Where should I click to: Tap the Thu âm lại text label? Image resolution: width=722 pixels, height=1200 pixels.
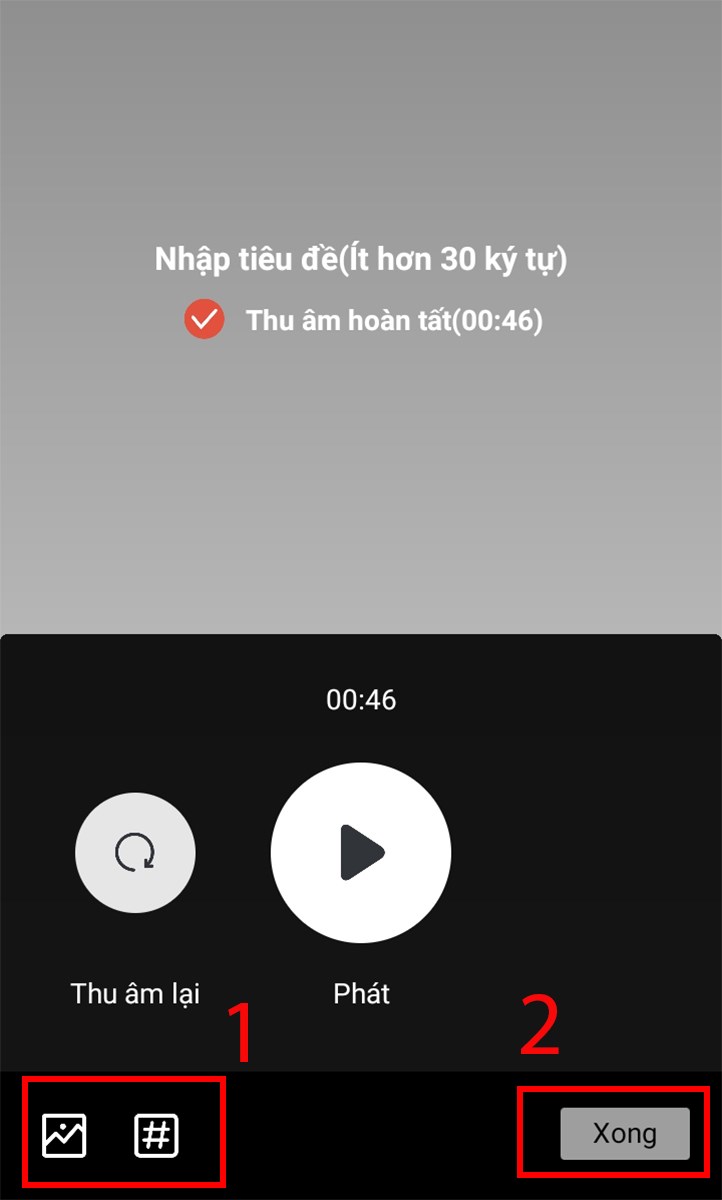tap(135, 993)
